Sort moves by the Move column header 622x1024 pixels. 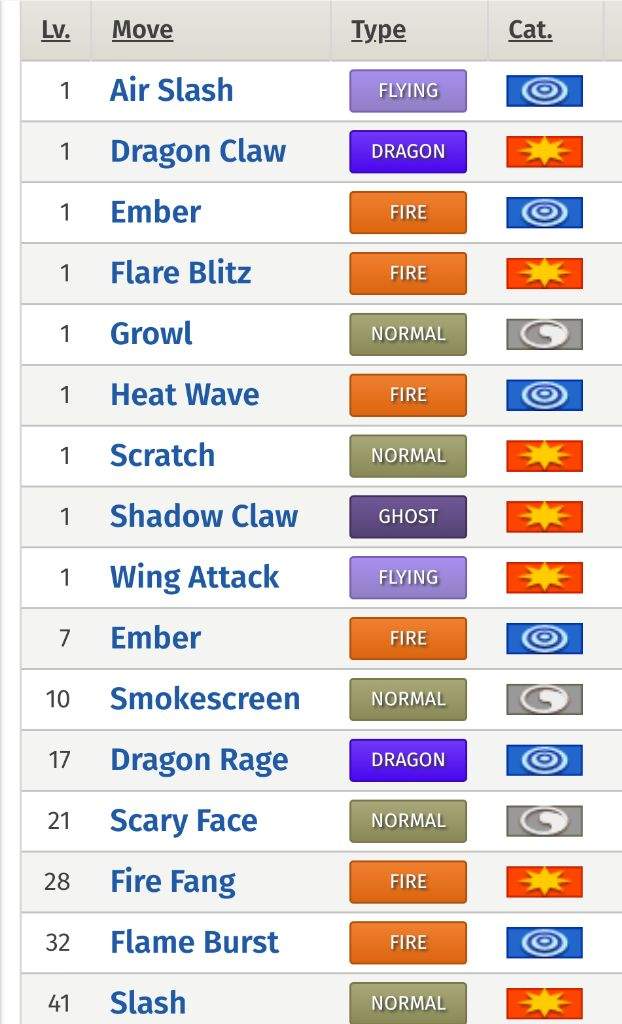pyautogui.click(x=142, y=30)
